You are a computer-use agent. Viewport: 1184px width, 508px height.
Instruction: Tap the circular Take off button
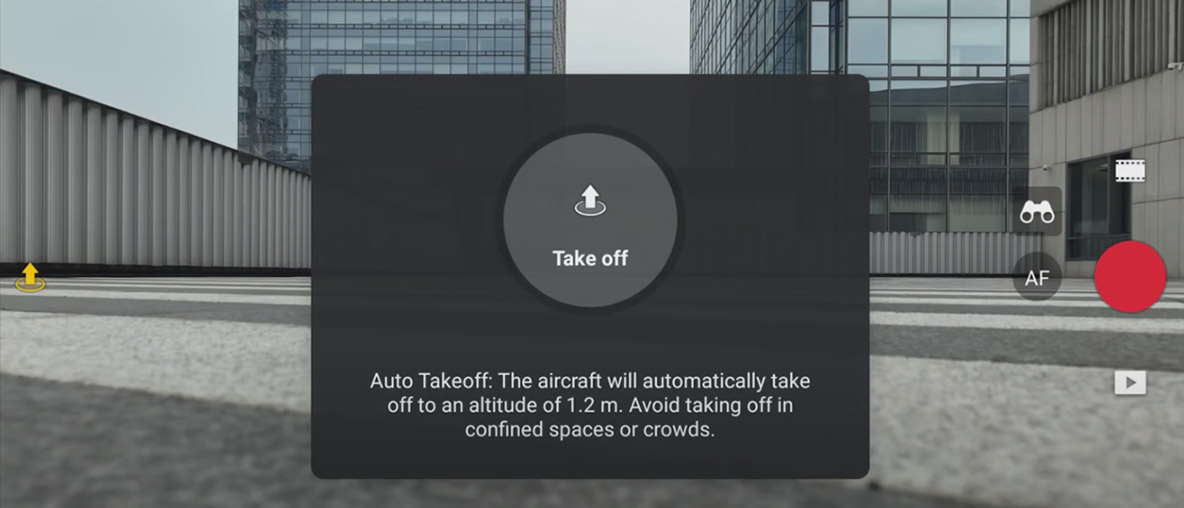(x=590, y=221)
